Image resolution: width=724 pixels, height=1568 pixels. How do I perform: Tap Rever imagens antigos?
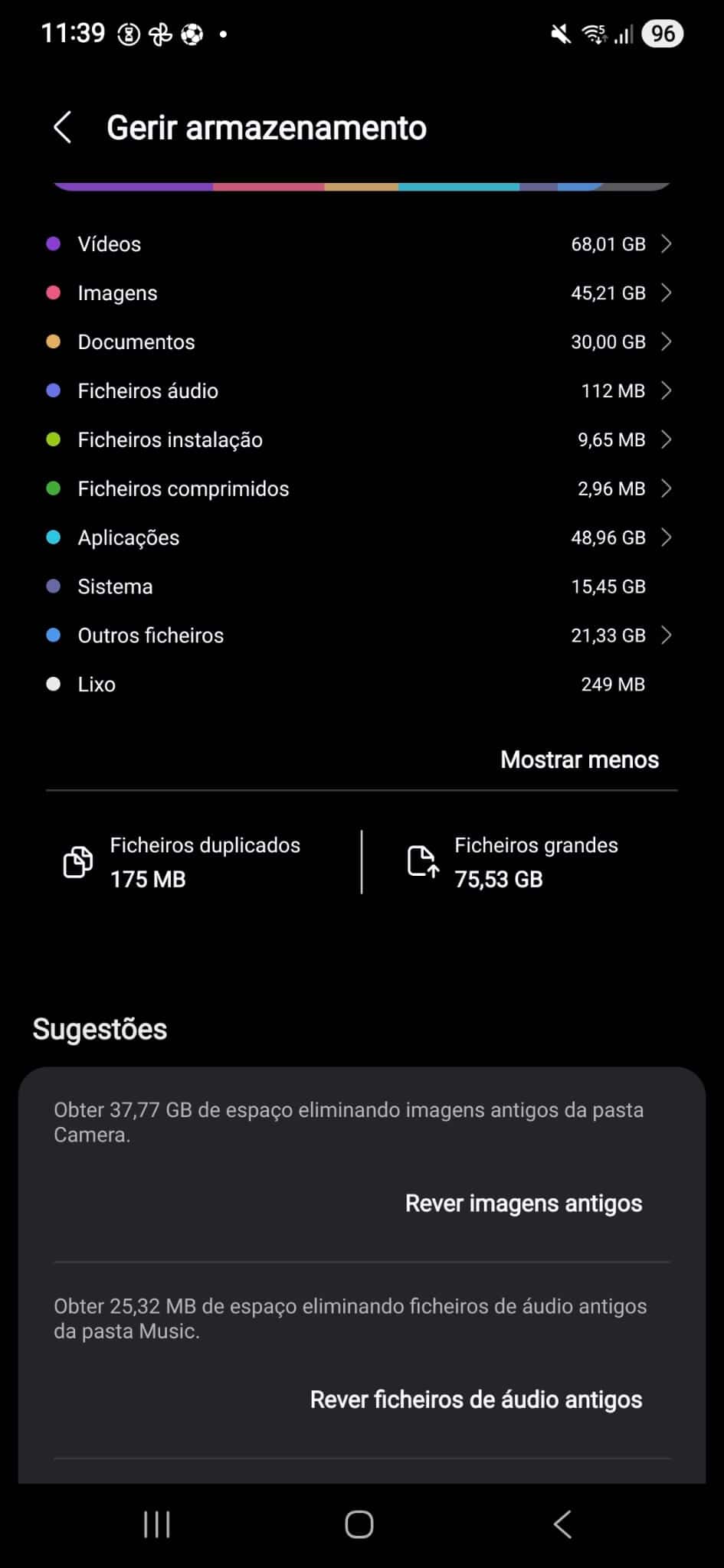[x=523, y=1204]
